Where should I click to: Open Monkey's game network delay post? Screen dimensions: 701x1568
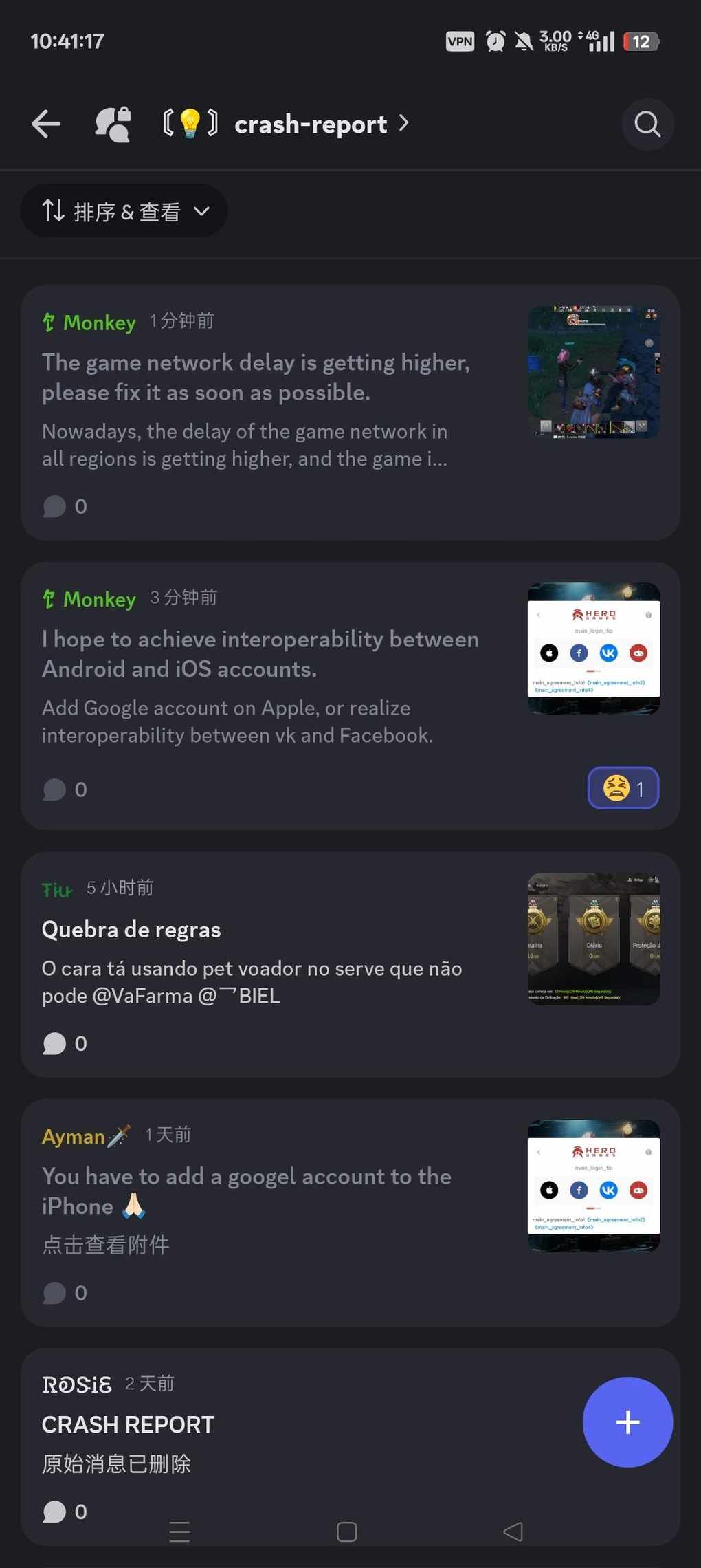click(x=256, y=378)
